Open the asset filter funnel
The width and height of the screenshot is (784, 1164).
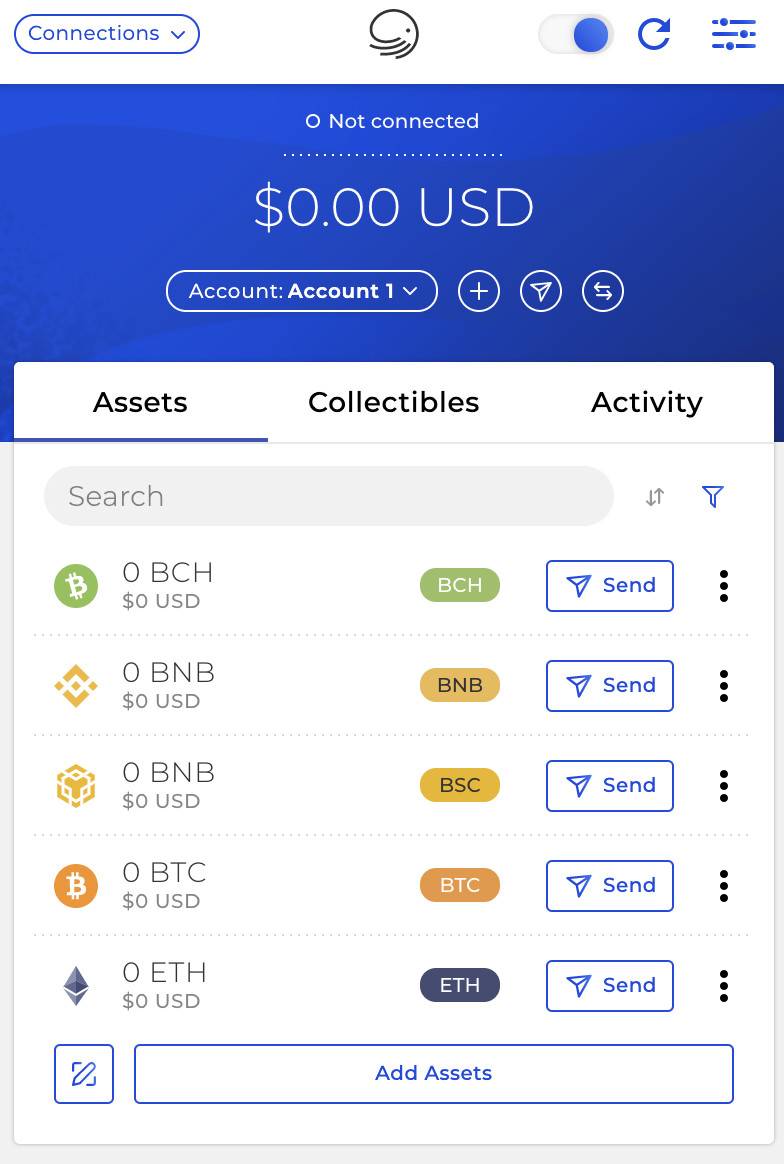[x=712, y=496]
